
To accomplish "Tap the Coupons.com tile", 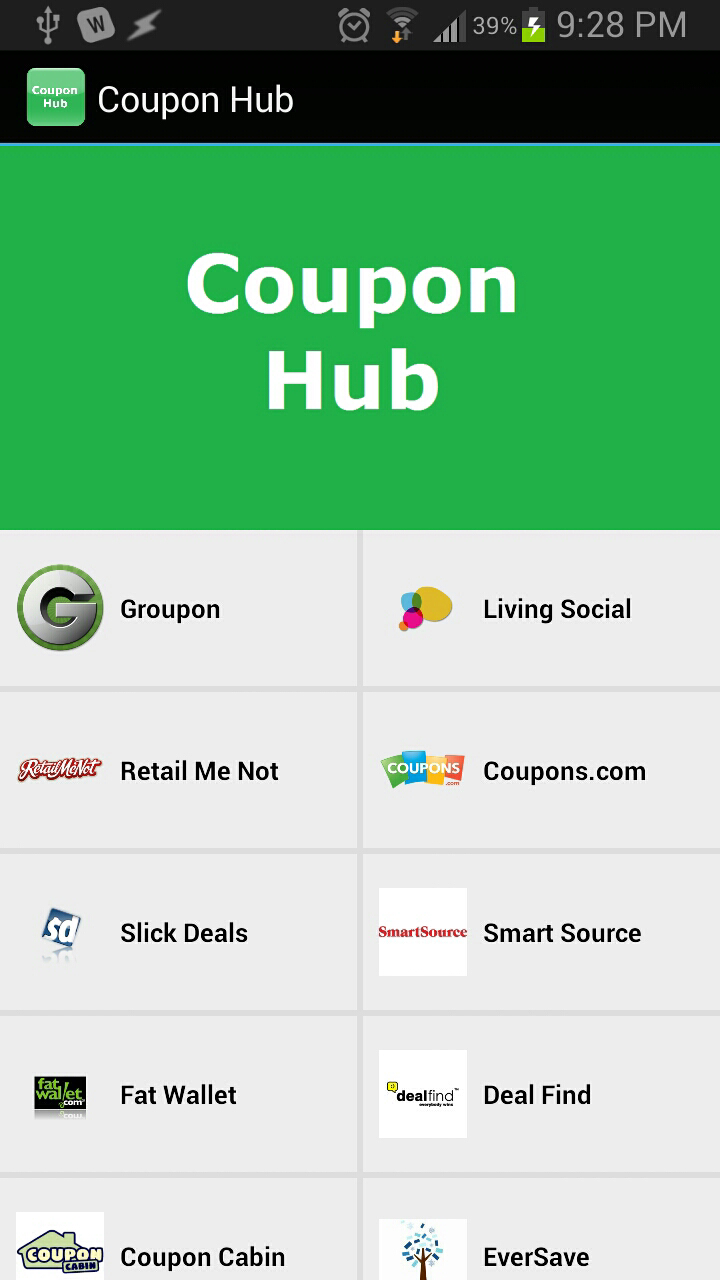I will pyautogui.click(x=541, y=771).
